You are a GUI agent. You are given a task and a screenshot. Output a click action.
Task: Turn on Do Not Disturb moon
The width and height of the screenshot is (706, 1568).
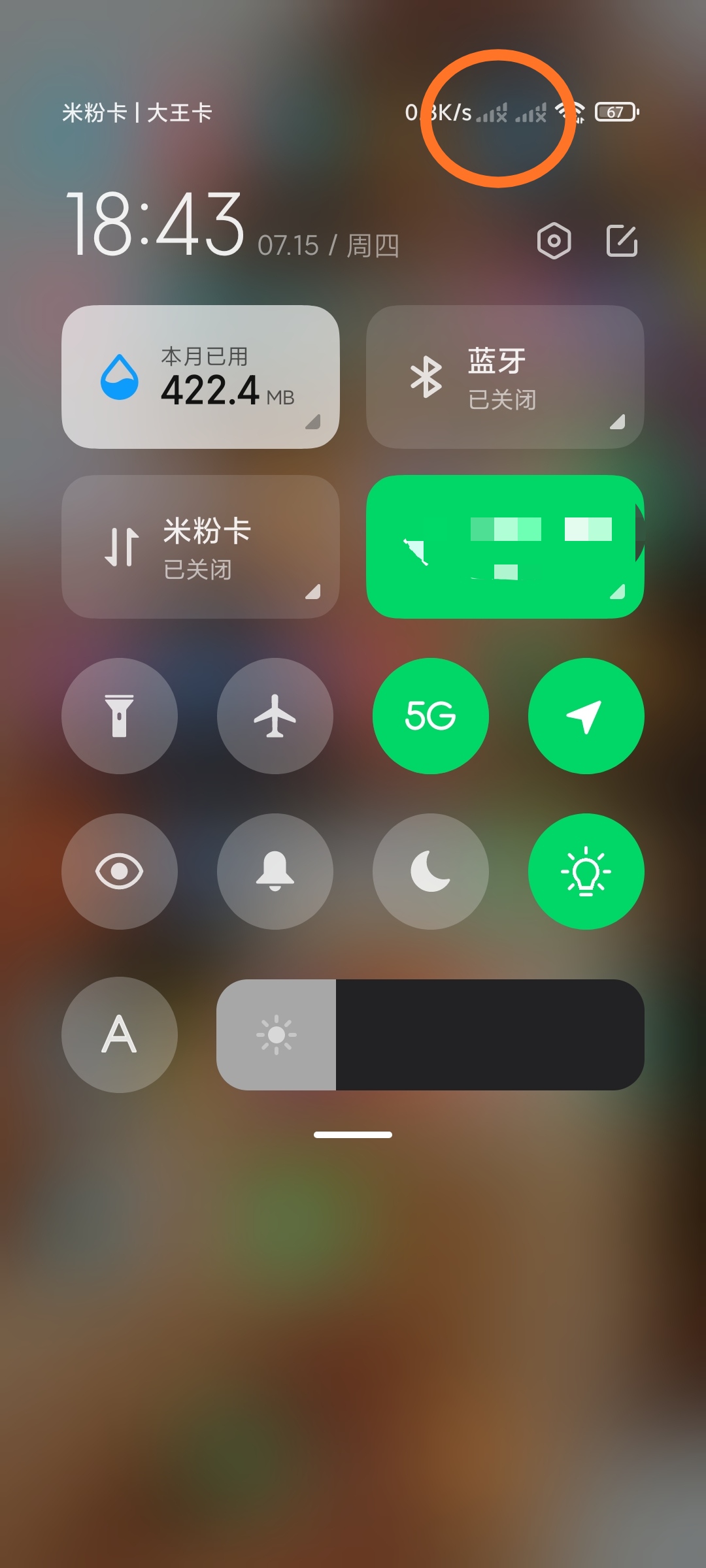click(x=431, y=872)
